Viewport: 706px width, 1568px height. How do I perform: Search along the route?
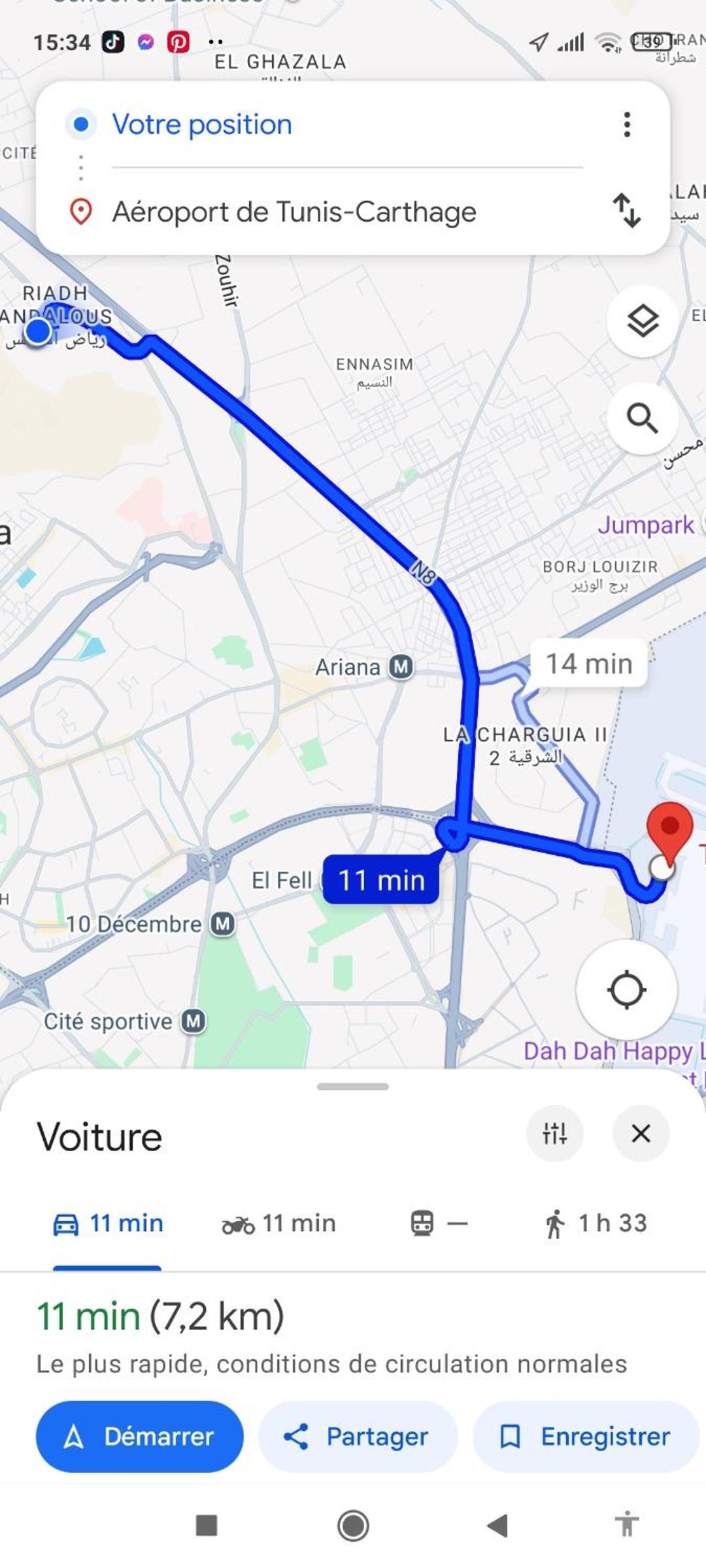coord(643,418)
